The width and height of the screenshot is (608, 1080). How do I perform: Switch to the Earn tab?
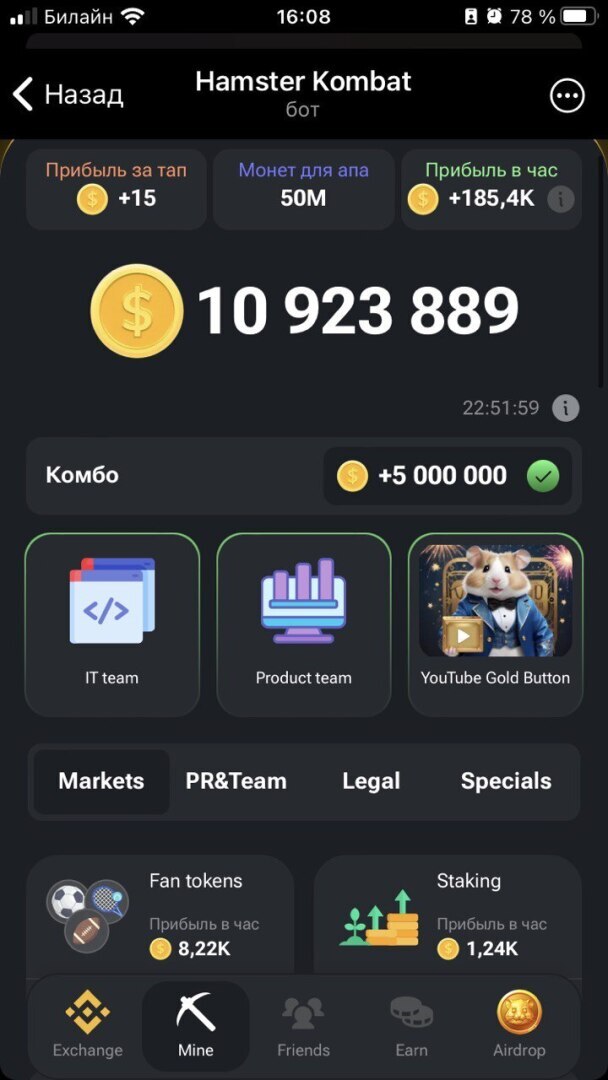point(411,1025)
